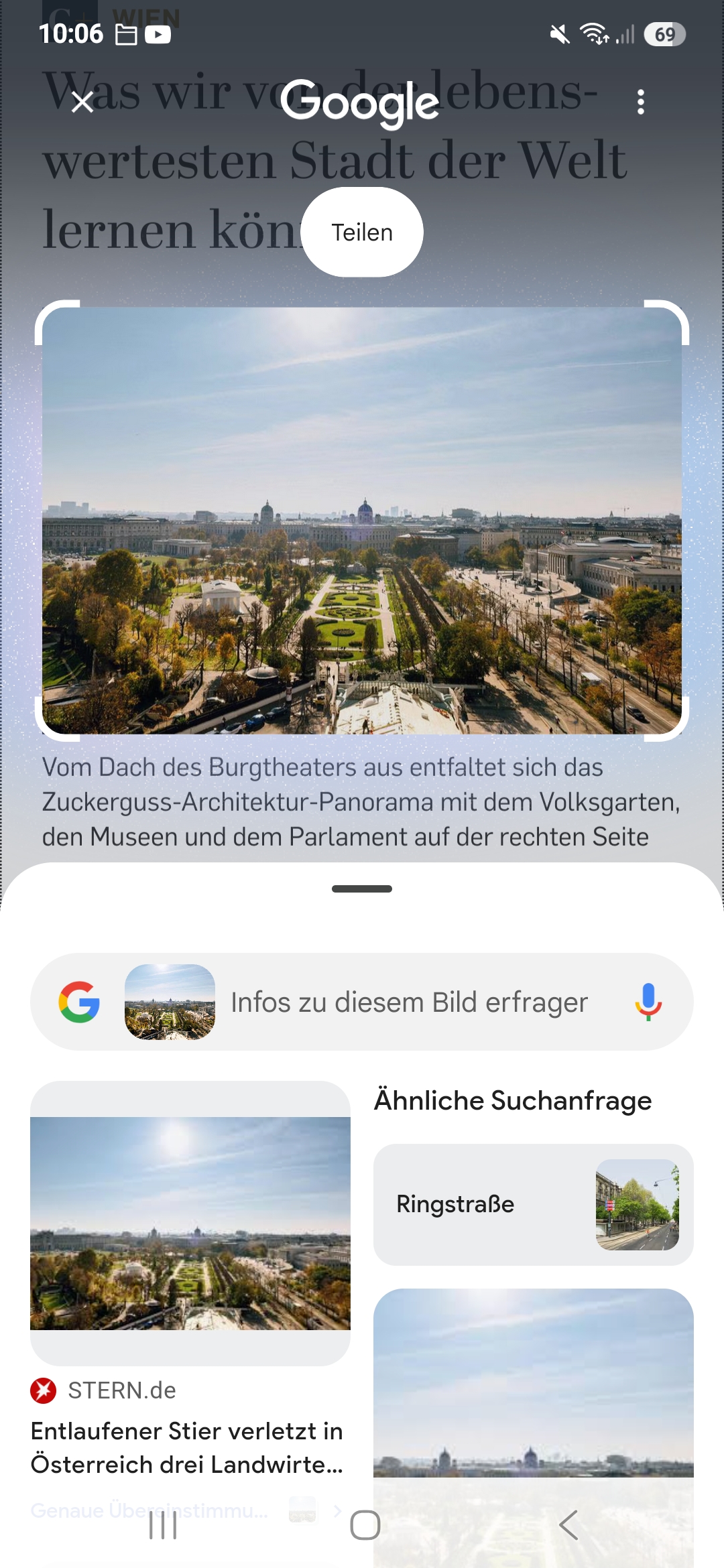Tap the 'Infos zu diesem Bild erfragen' field
Viewport: 724px width, 1568px height.
409,1002
